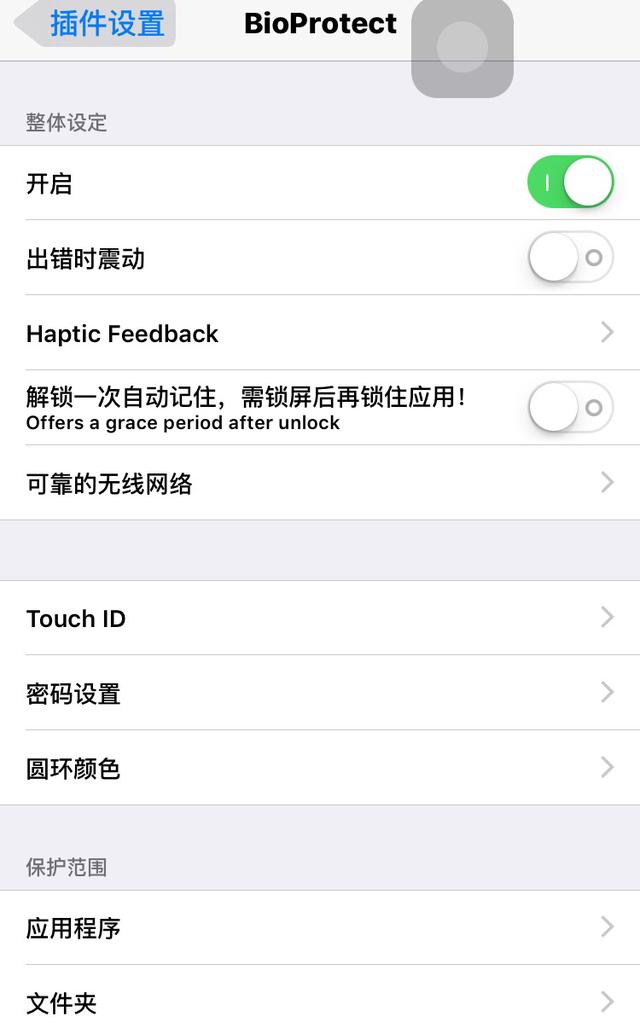Open 可靠的无线网络 settings
This screenshot has height=1028, width=640.
click(320, 483)
